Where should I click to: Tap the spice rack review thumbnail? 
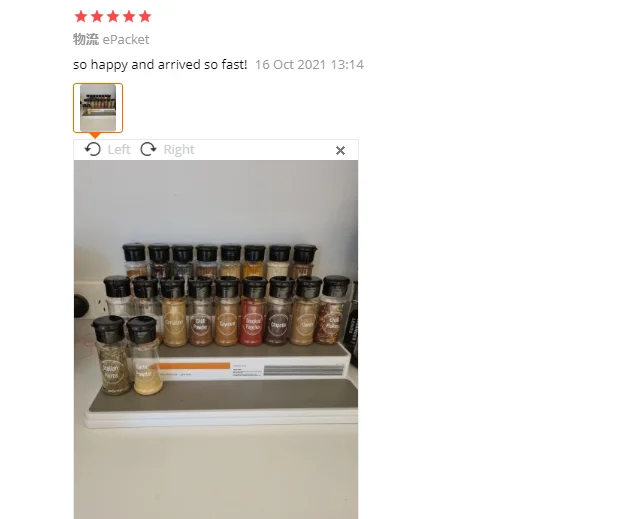click(x=98, y=108)
